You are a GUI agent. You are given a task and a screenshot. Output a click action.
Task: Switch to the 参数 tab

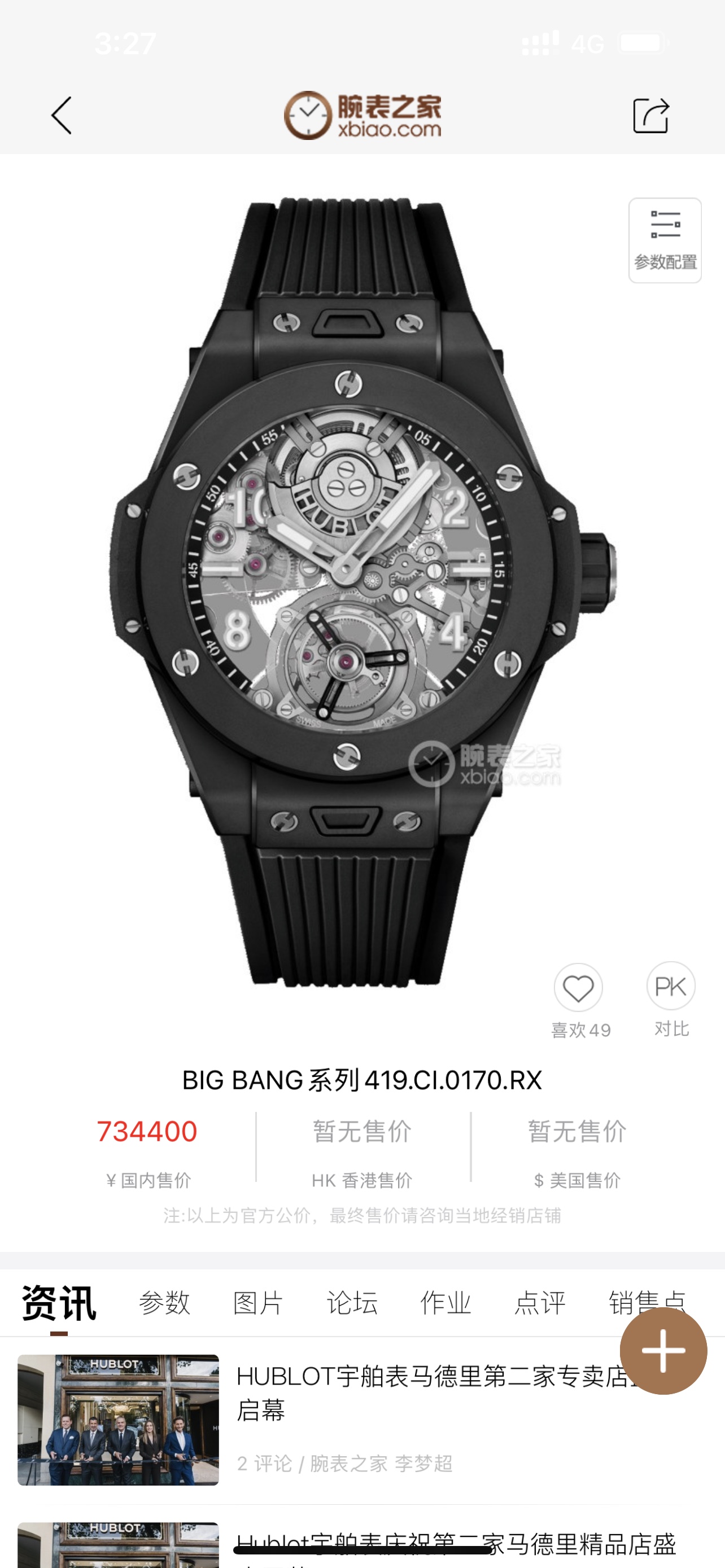164,1303
